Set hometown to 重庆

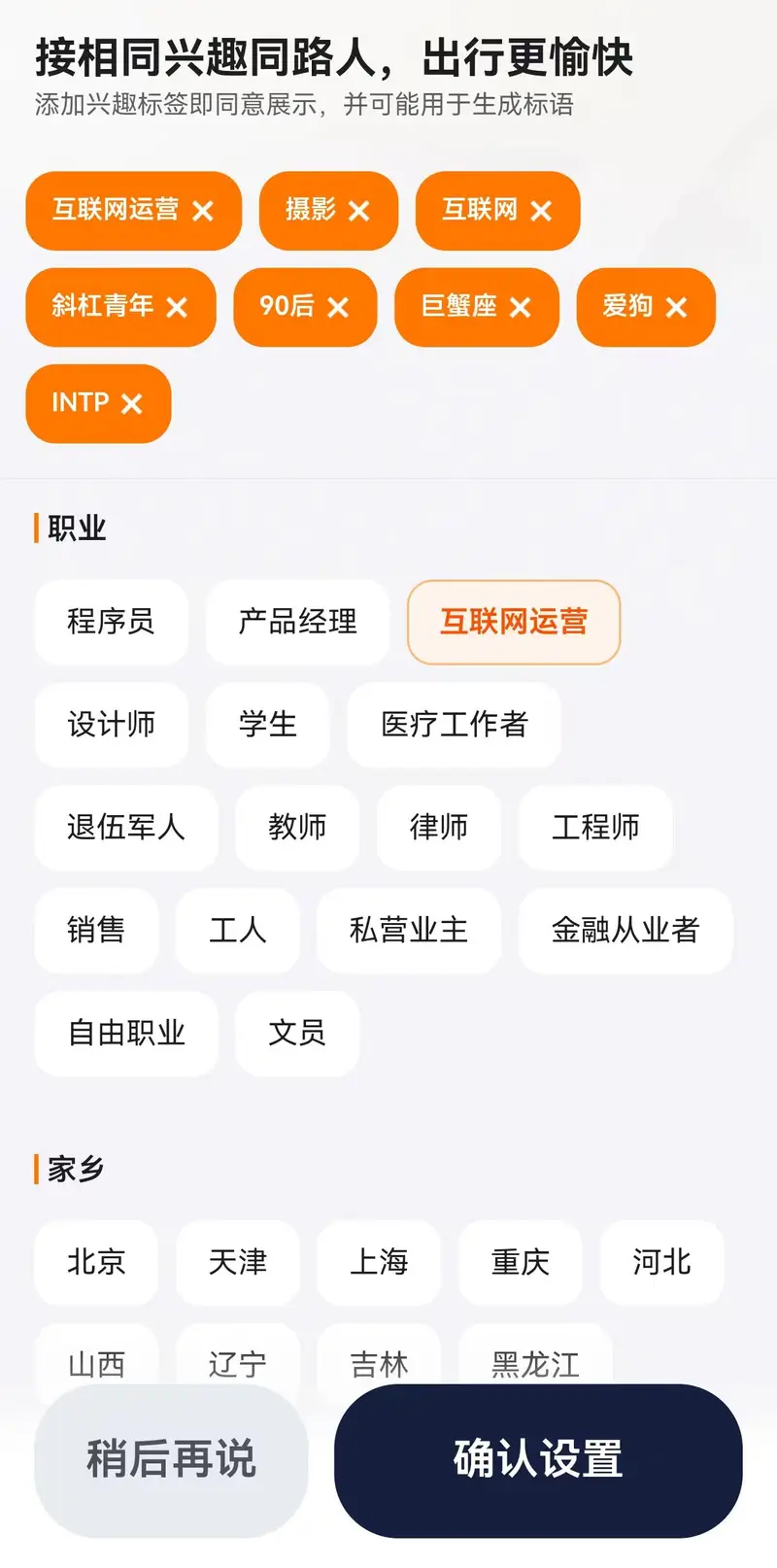521,1262
